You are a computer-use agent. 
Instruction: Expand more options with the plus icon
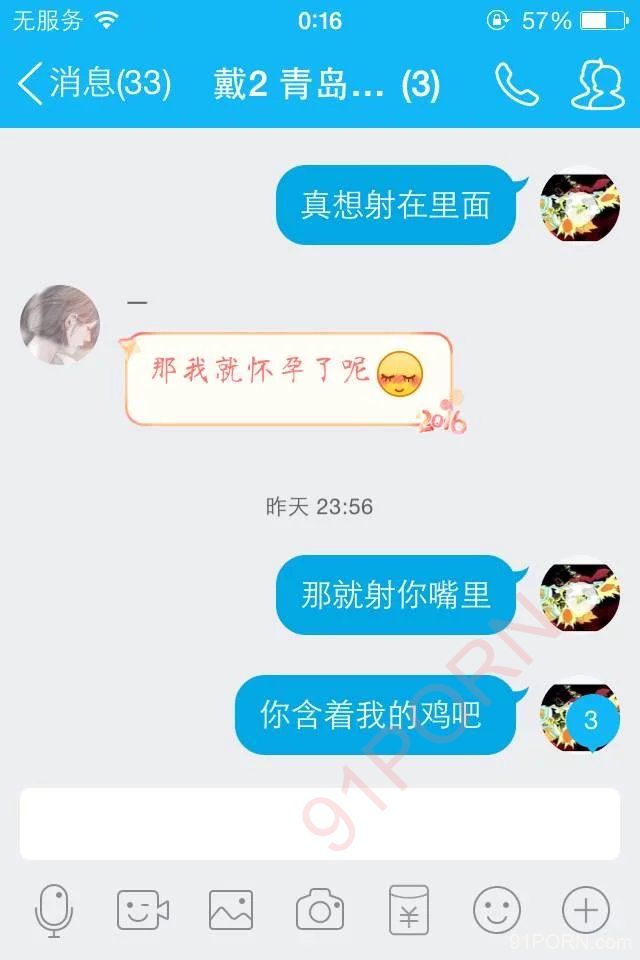(585, 910)
